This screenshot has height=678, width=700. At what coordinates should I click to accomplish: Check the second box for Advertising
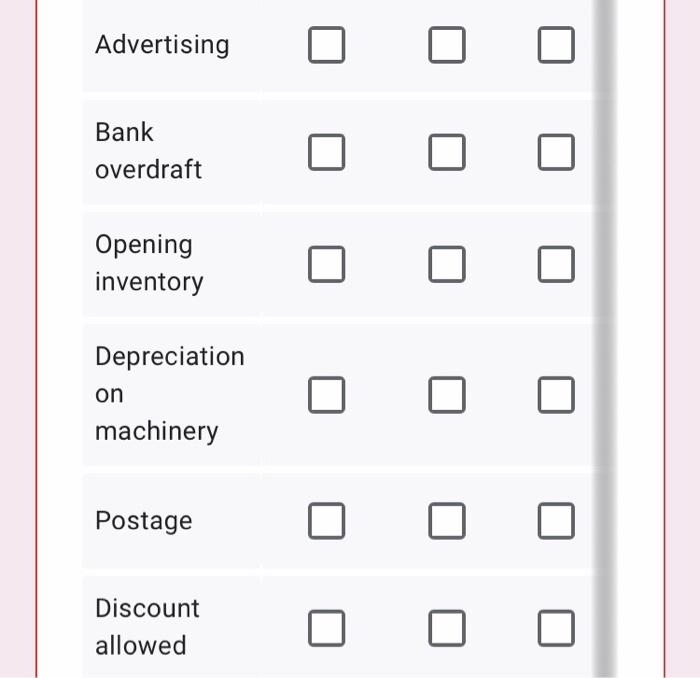click(446, 45)
